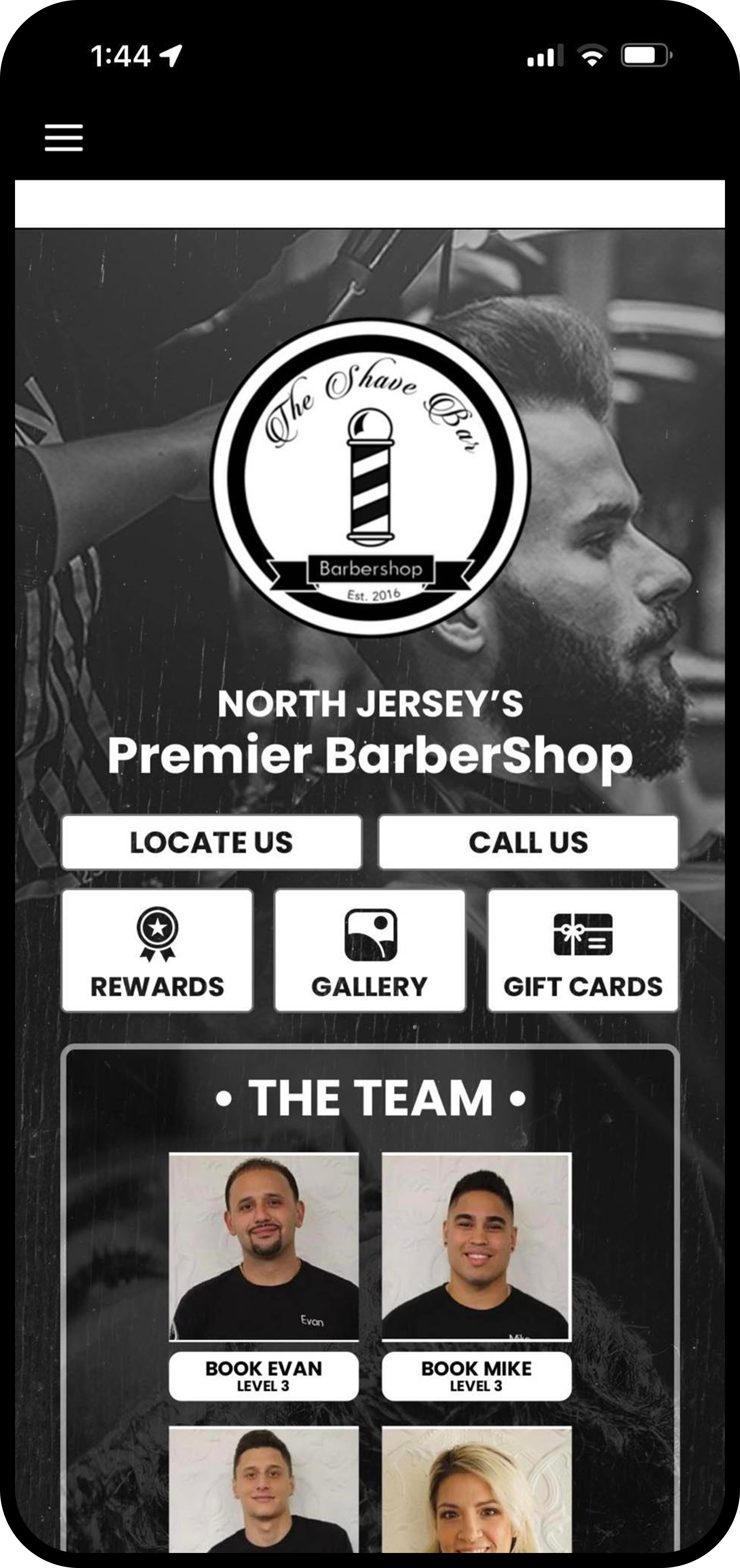Image resolution: width=740 pixels, height=1568 pixels.
Task: Select Mike's team photo
Action: [x=476, y=1246]
